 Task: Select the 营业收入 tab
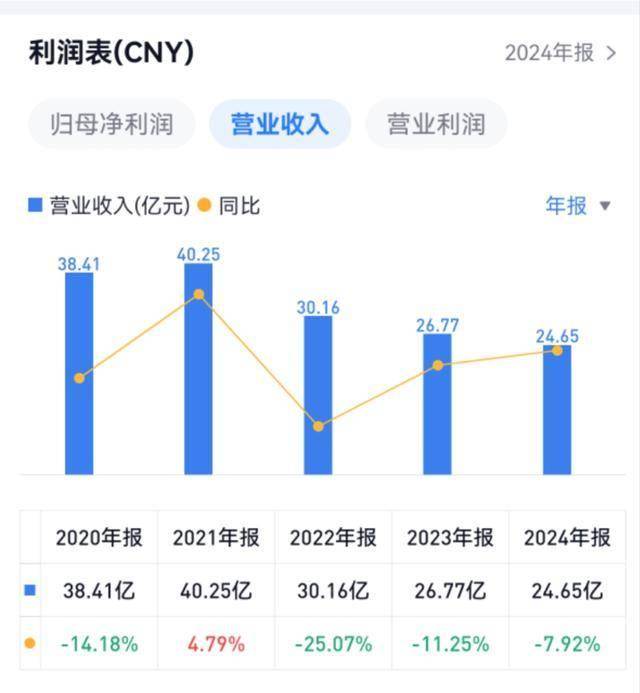[x=279, y=124]
